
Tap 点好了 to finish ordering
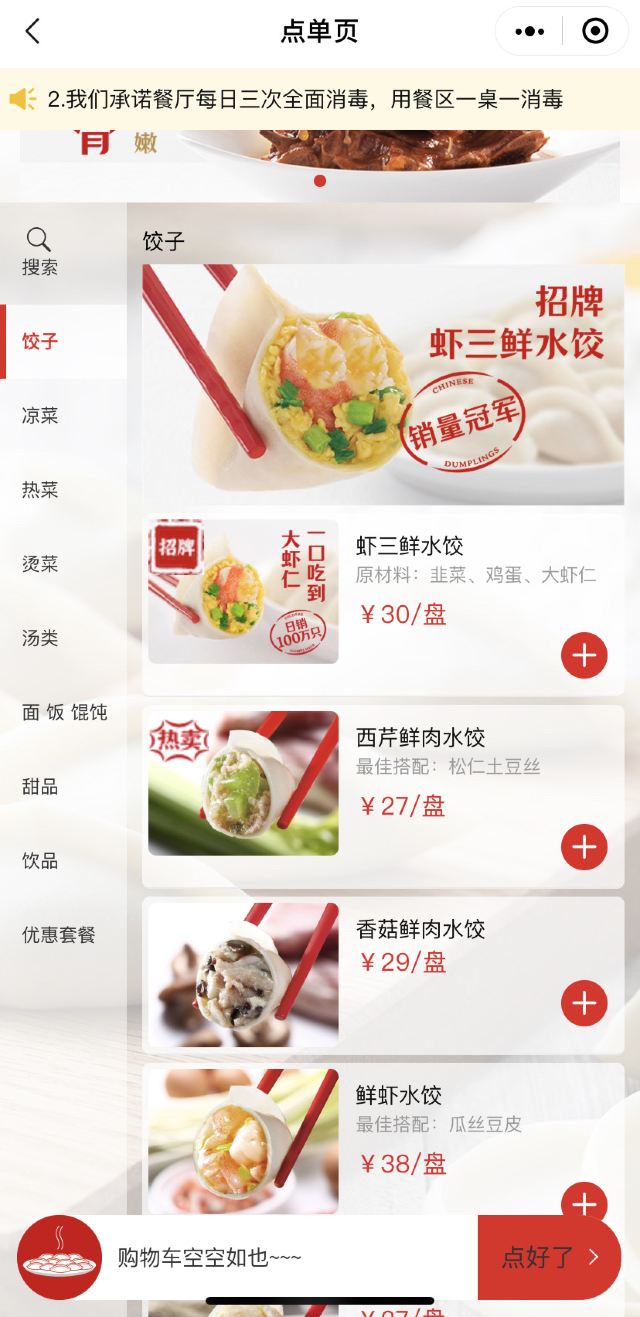[x=548, y=1257]
